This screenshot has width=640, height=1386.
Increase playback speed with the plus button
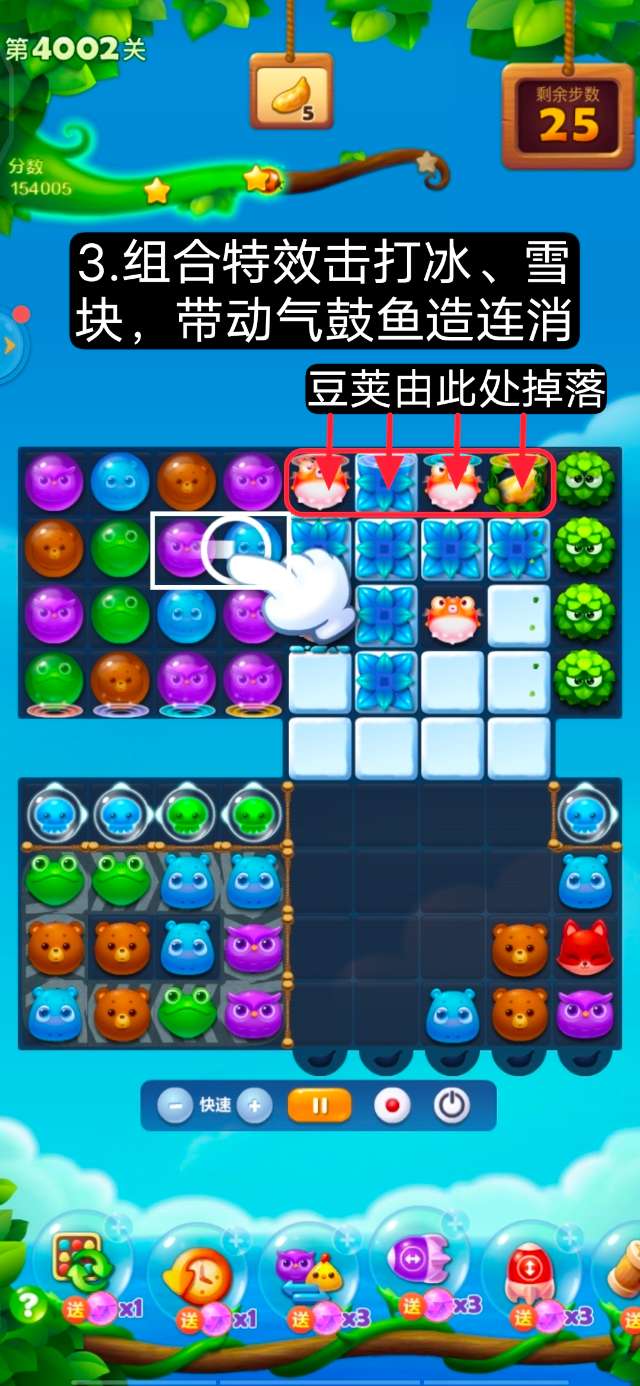pyautogui.click(x=254, y=1106)
